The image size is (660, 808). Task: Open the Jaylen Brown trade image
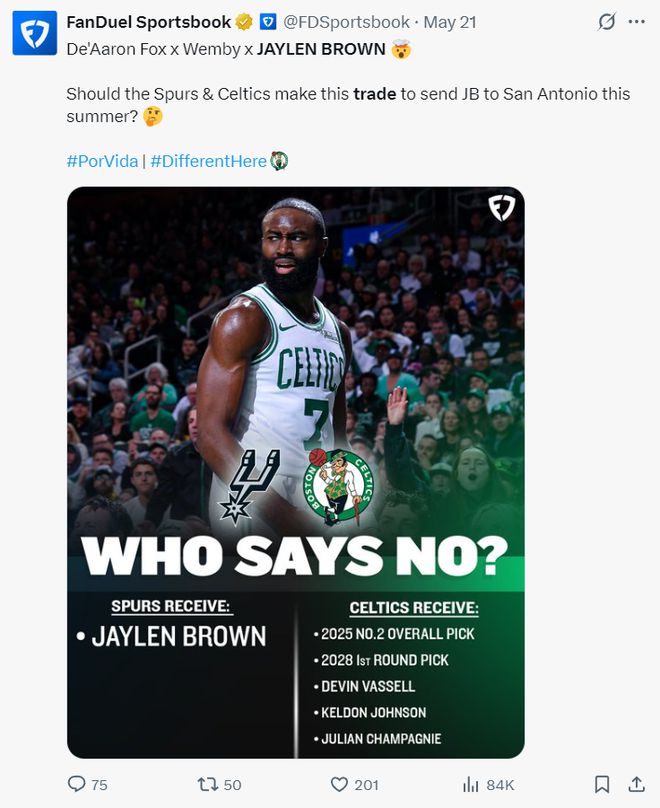[295, 472]
